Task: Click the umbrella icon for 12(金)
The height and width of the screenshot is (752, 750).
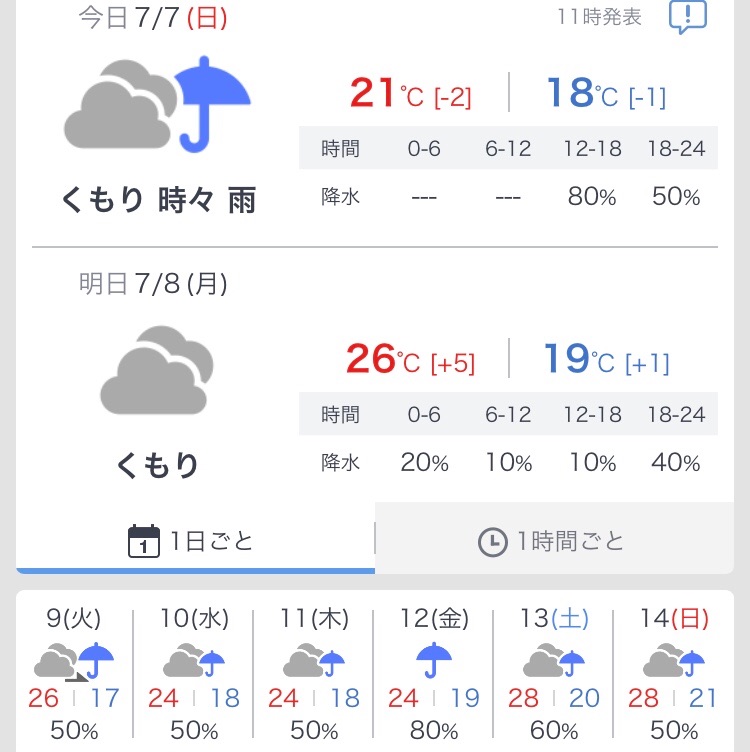Action: 436,662
